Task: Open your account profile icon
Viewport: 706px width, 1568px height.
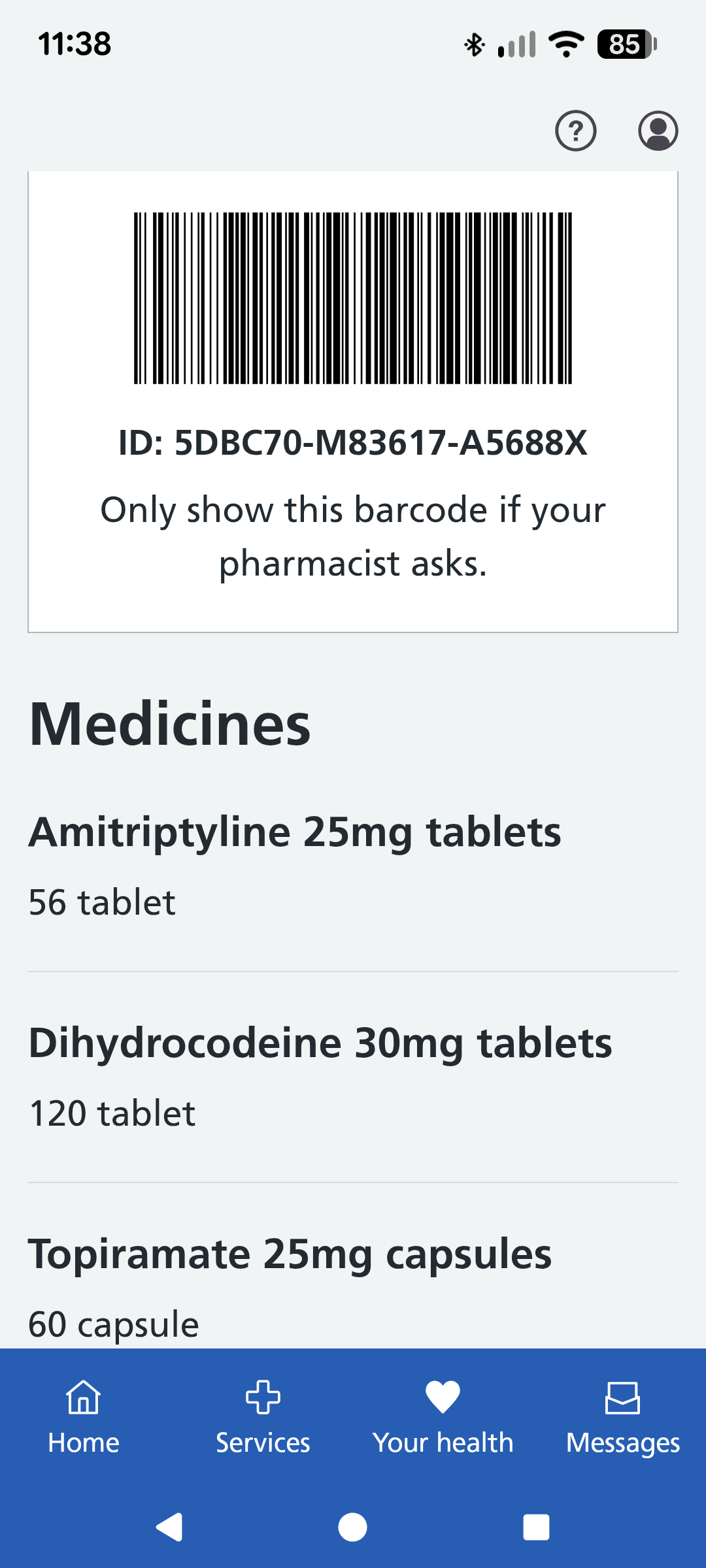Action: point(658,131)
